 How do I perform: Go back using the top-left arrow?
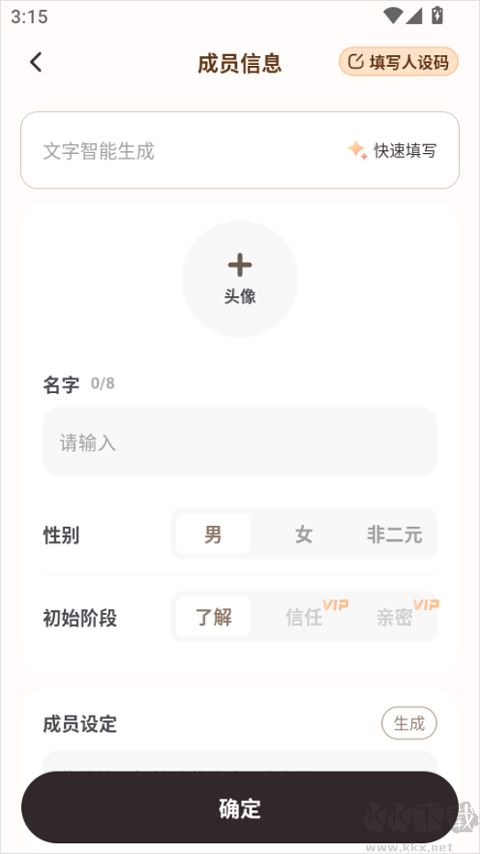coord(36,62)
